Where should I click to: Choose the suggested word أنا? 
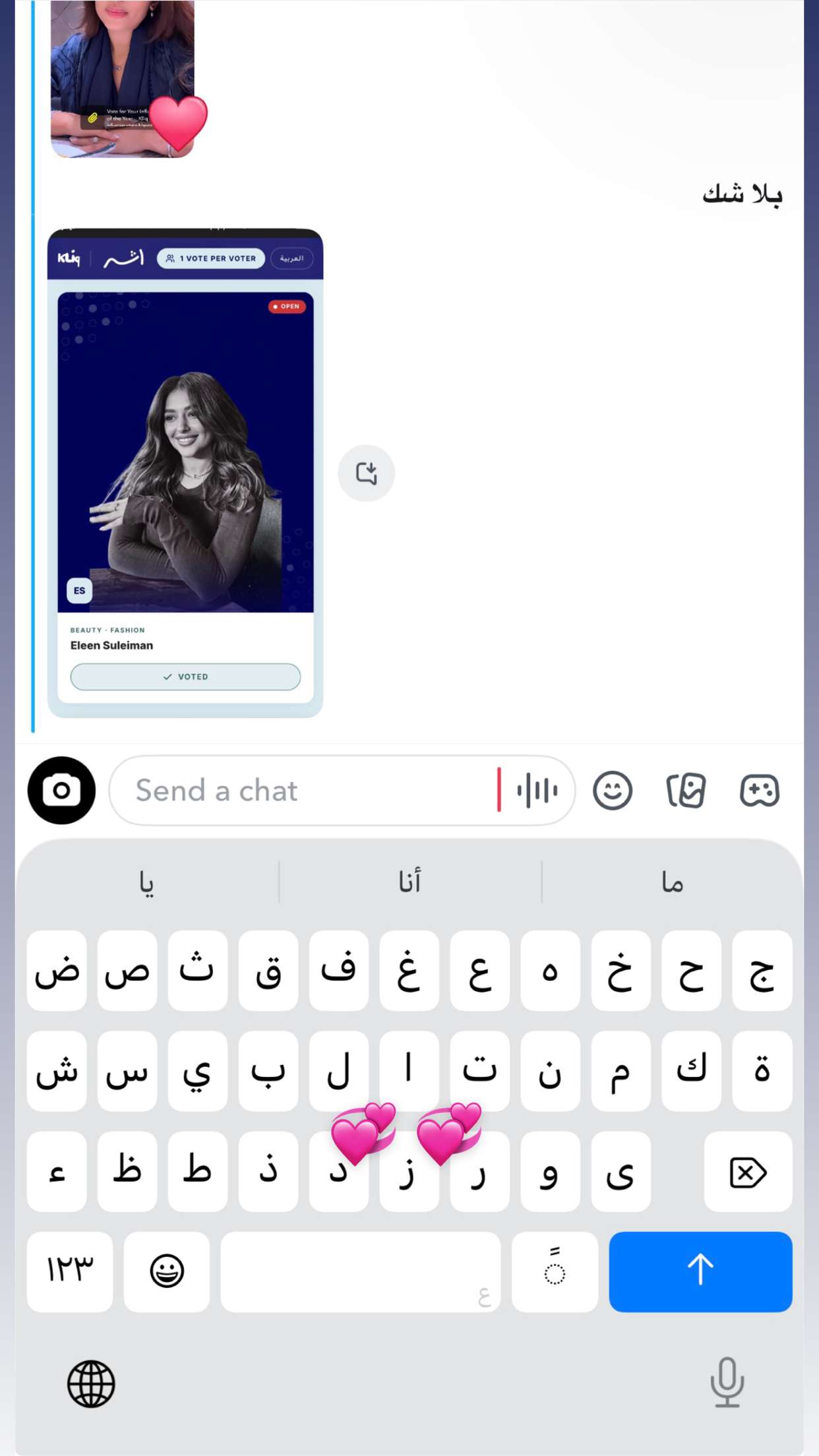[409, 882]
